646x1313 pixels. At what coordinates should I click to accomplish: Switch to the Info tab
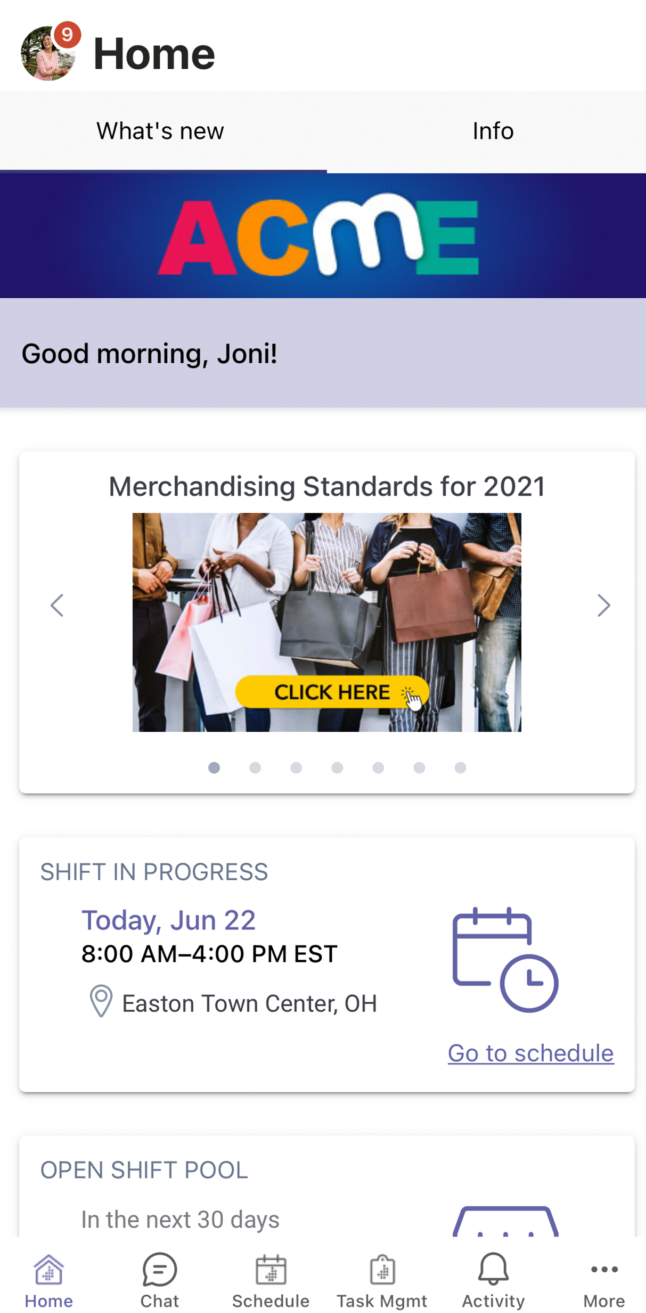coord(493,131)
